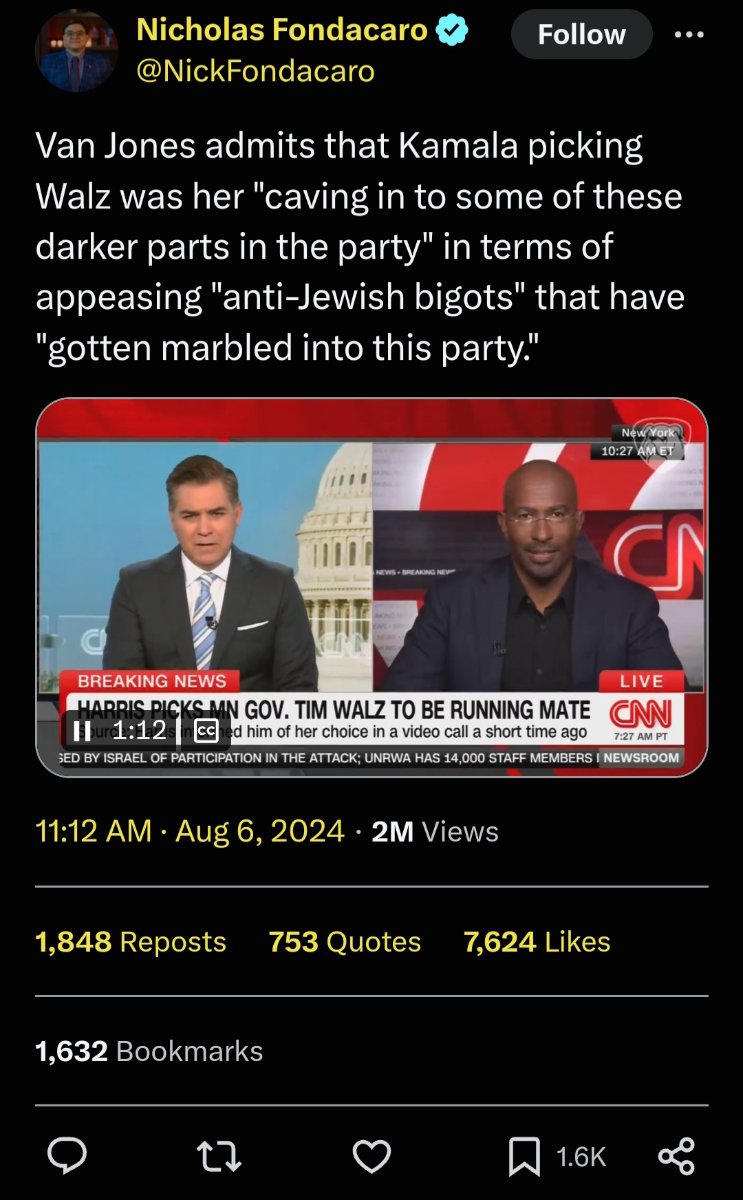The image size is (743, 1200).
Task: Toggle closed captions on the video
Action: [x=204, y=731]
